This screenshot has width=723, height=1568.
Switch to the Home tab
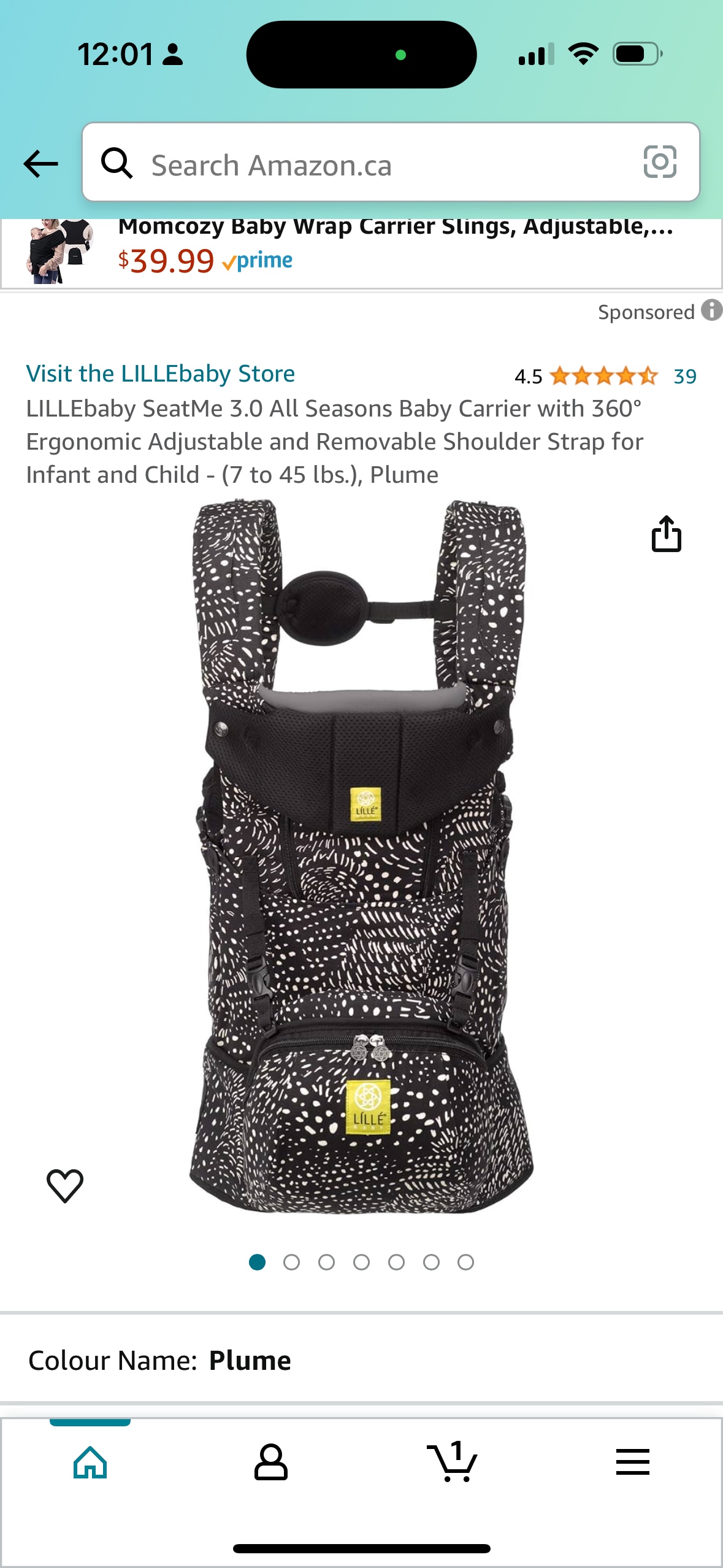90,1462
